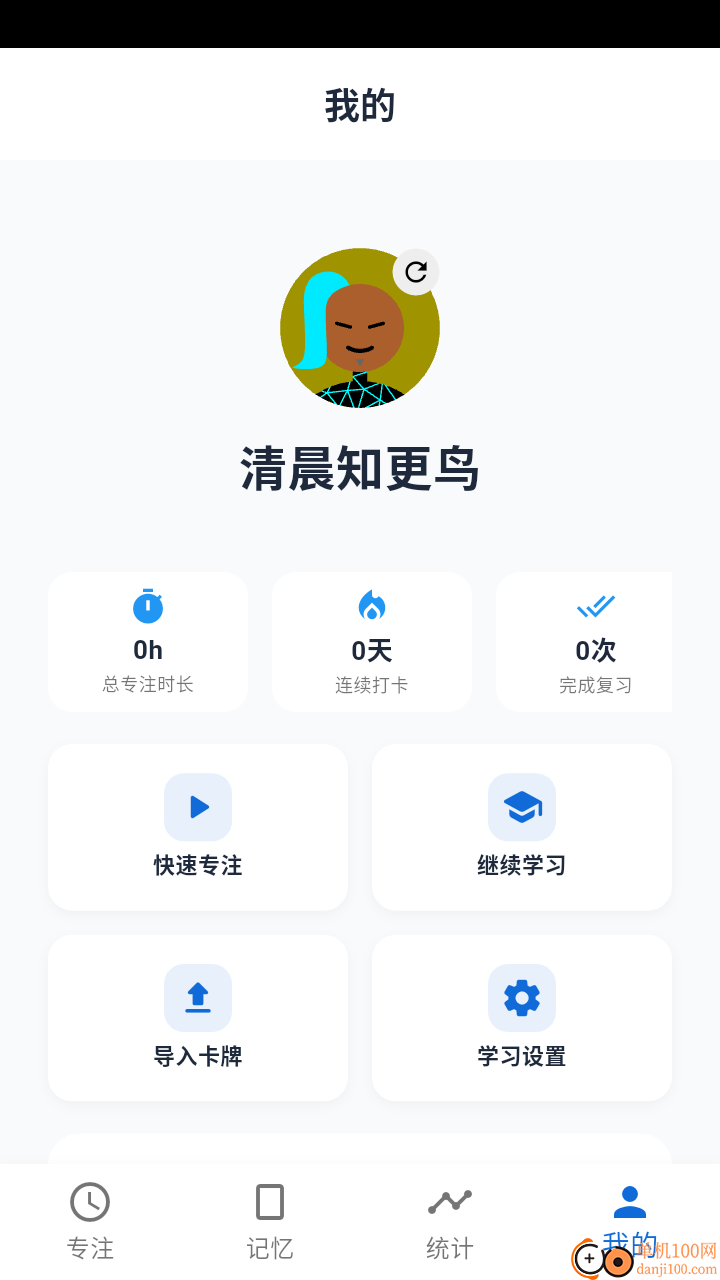Tap the play icon on 快速专注 card
Image resolution: width=720 pixels, height=1280 pixels.
[197, 807]
